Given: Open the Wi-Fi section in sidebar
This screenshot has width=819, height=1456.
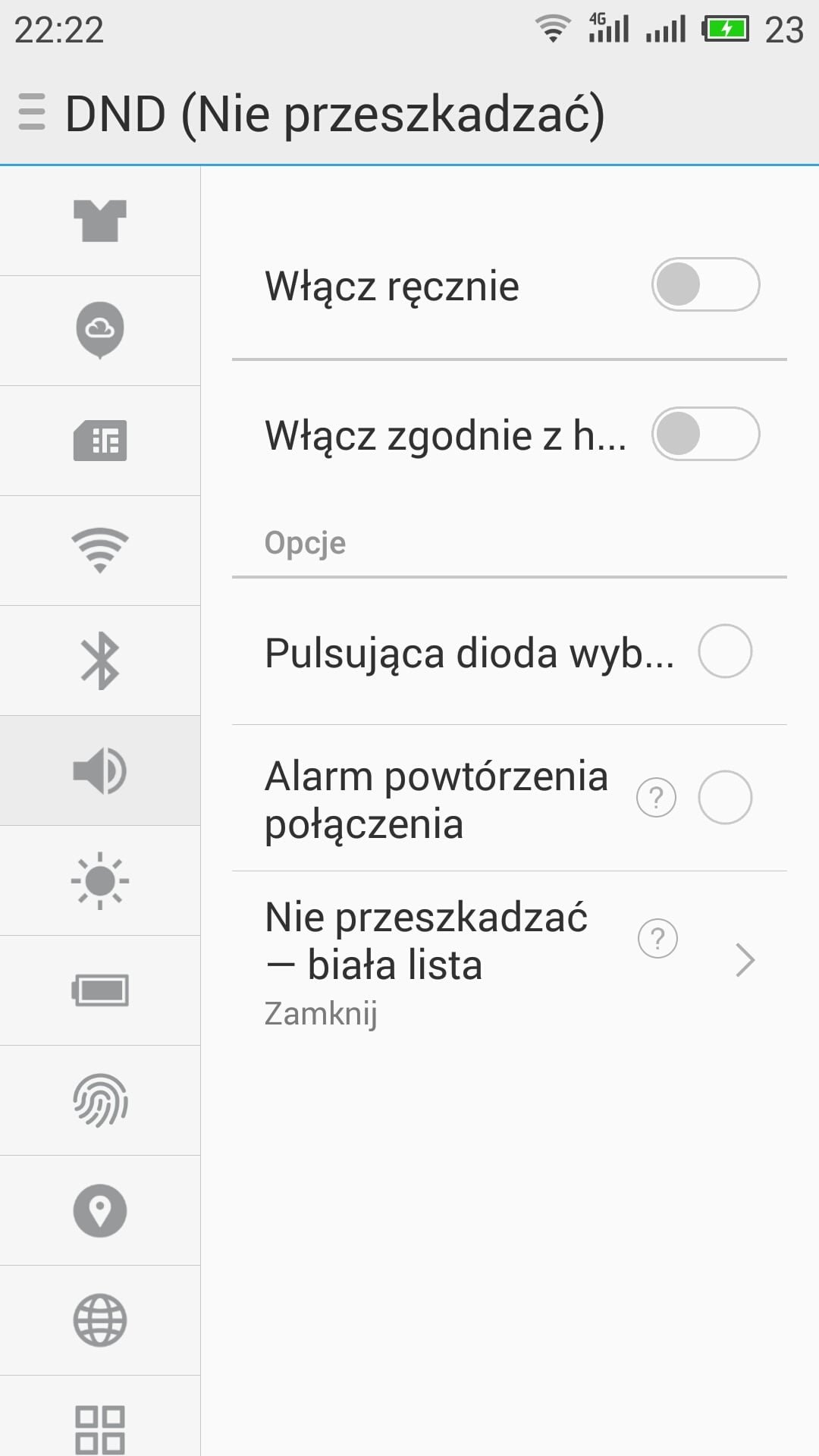Looking at the screenshot, I should point(100,551).
